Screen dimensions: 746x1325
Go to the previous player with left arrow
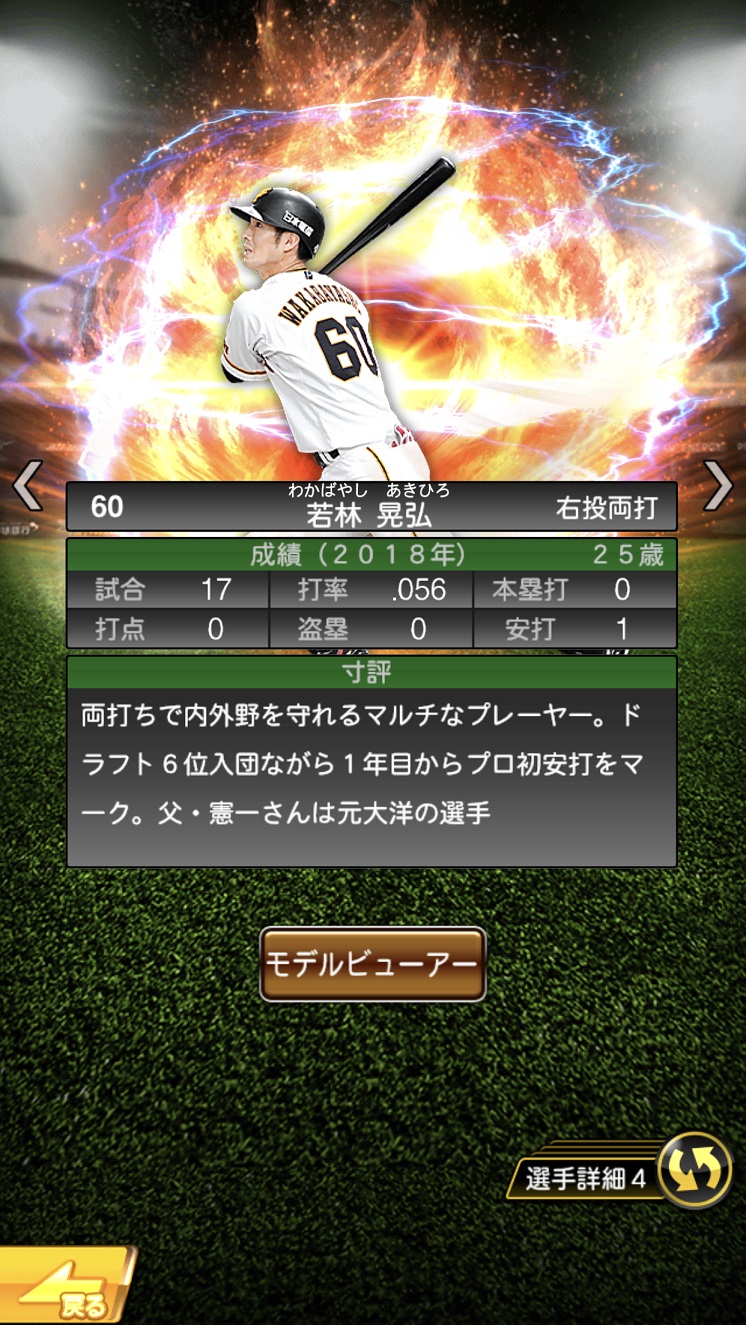tap(27, 486)
